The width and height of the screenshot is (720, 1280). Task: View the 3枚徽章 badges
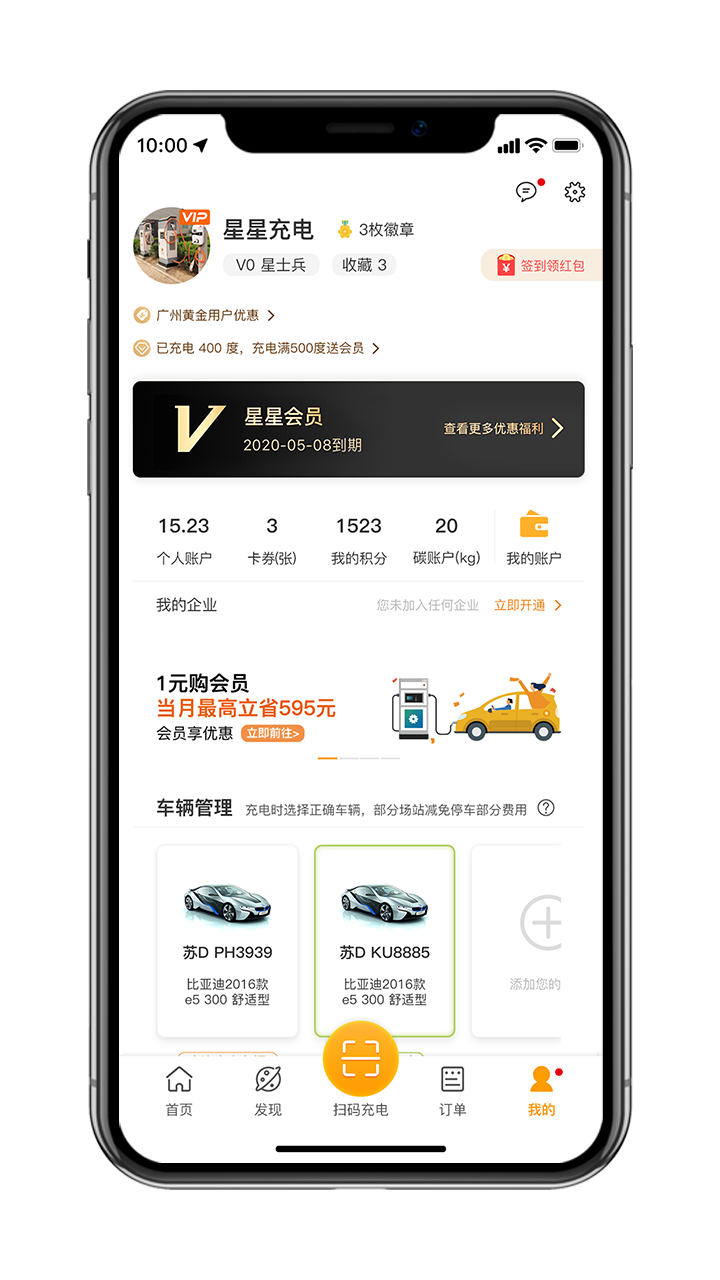(375, 230)
